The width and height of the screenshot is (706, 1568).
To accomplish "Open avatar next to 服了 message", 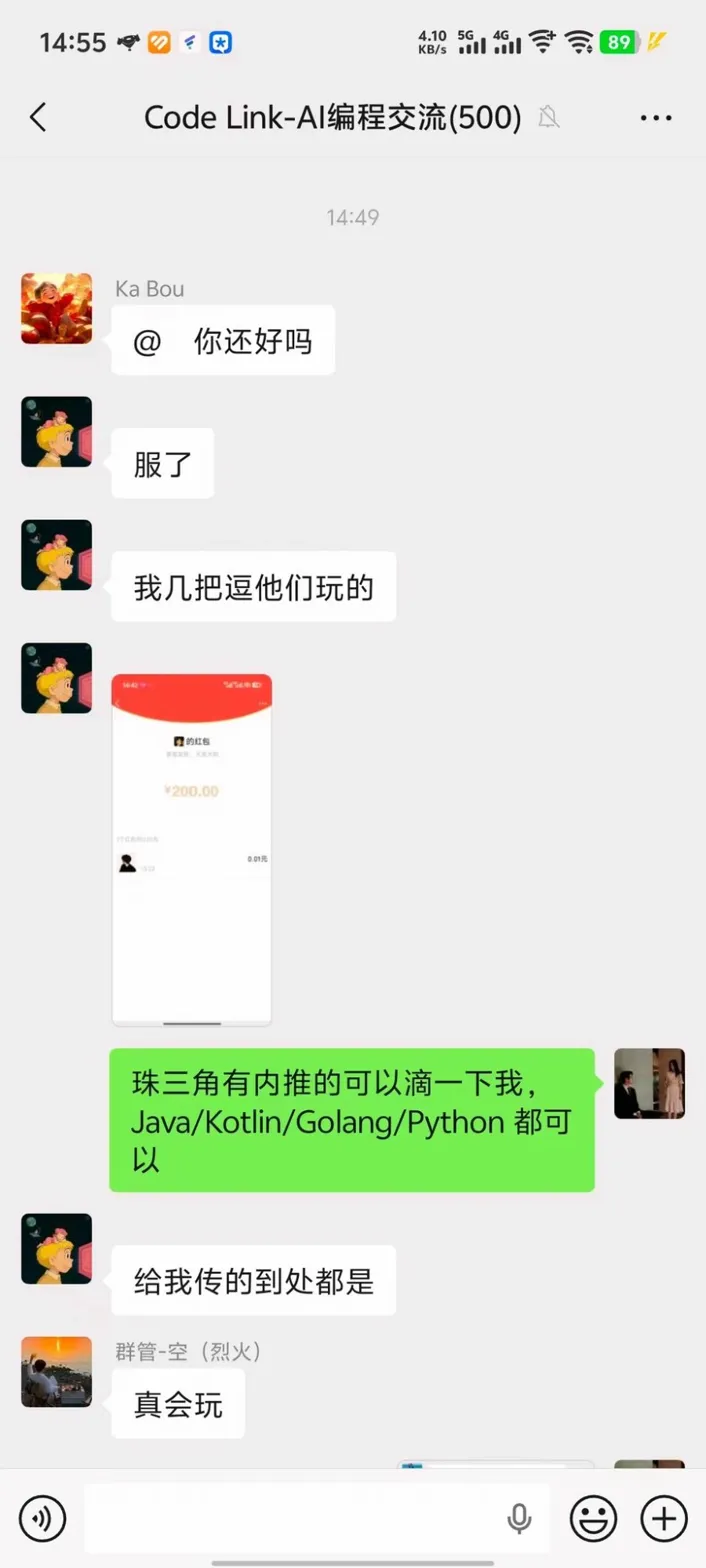I will (x=57, y=432).
